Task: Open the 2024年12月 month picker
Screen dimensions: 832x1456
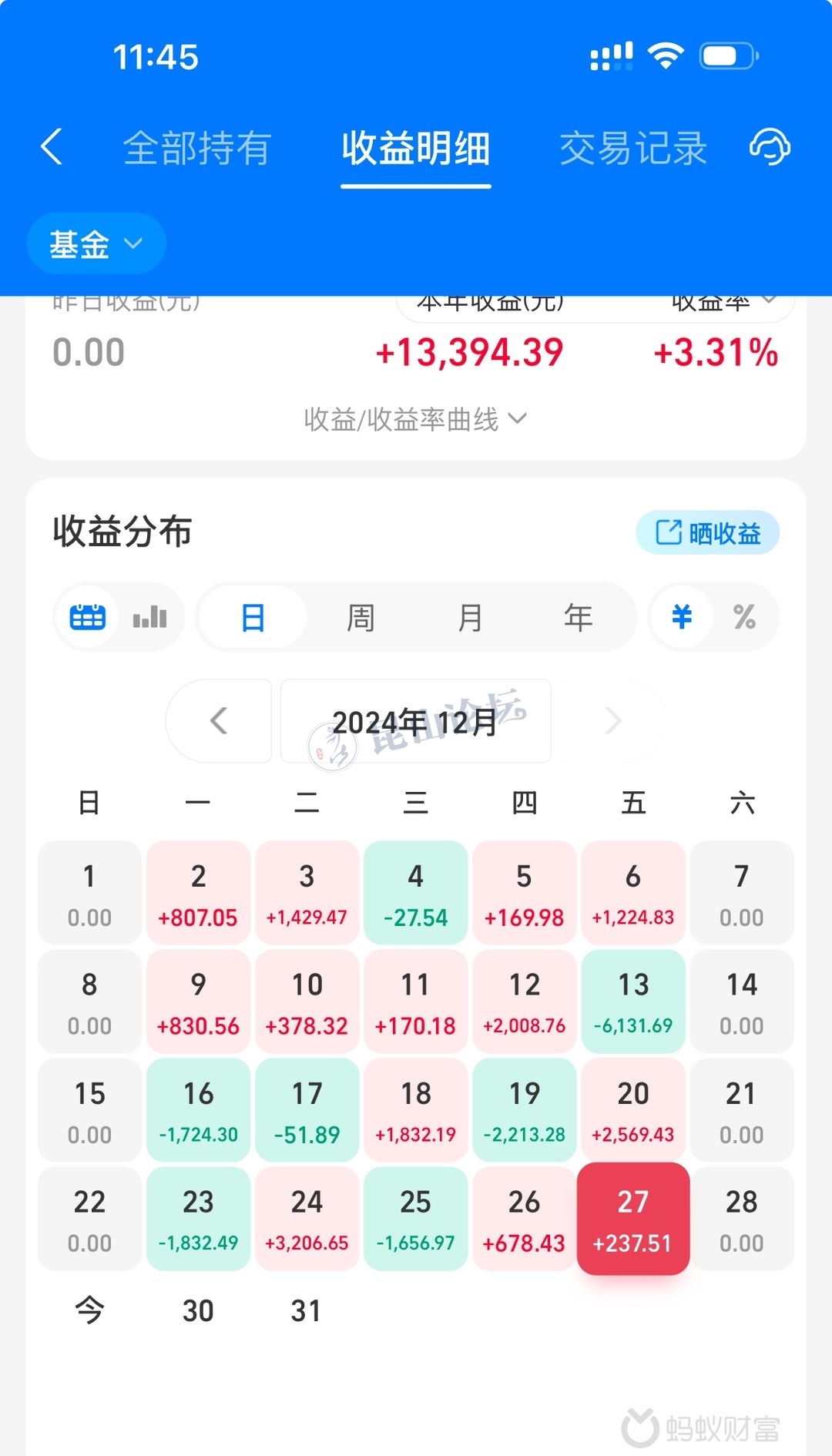Action: point(415,721)
